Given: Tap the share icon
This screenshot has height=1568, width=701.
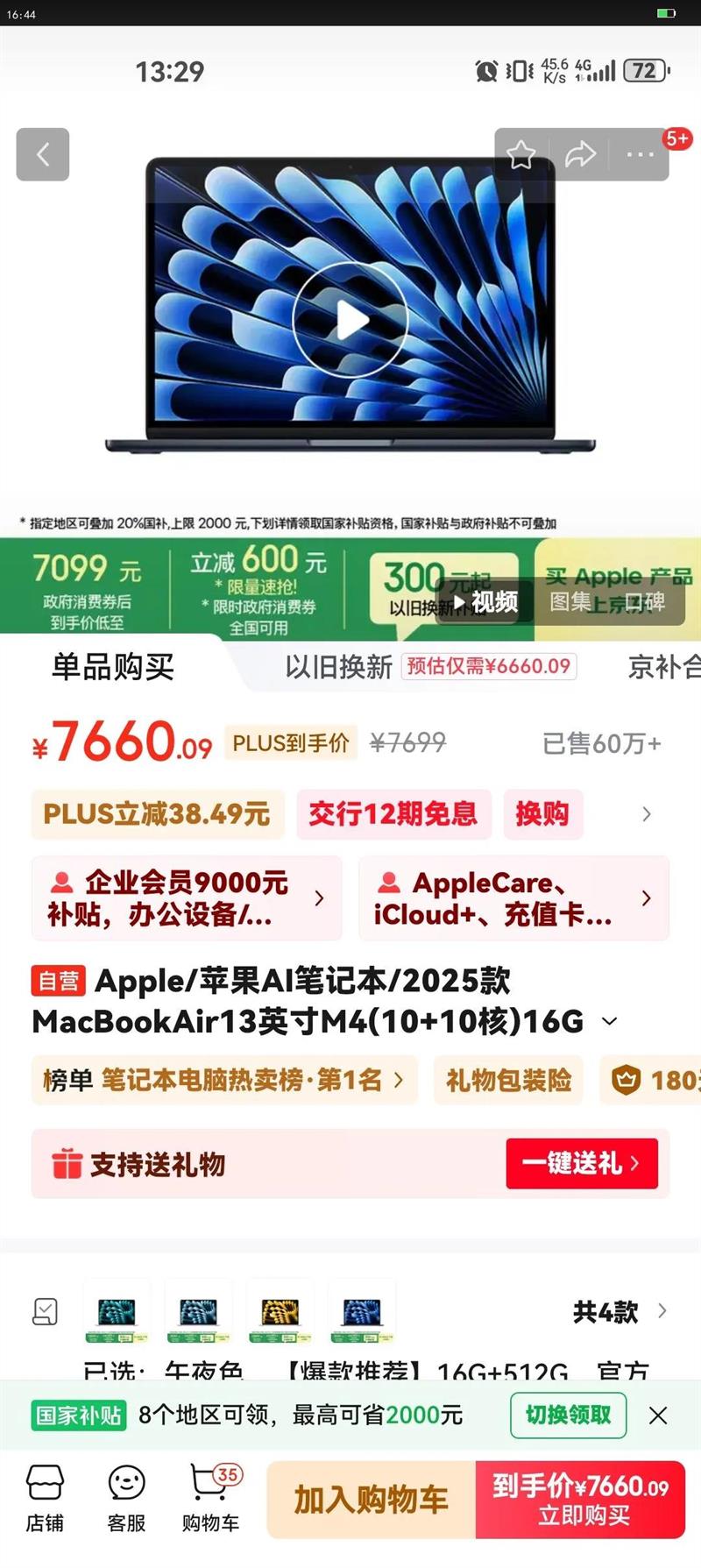Looking at the screenshot, I should [580, 154].
